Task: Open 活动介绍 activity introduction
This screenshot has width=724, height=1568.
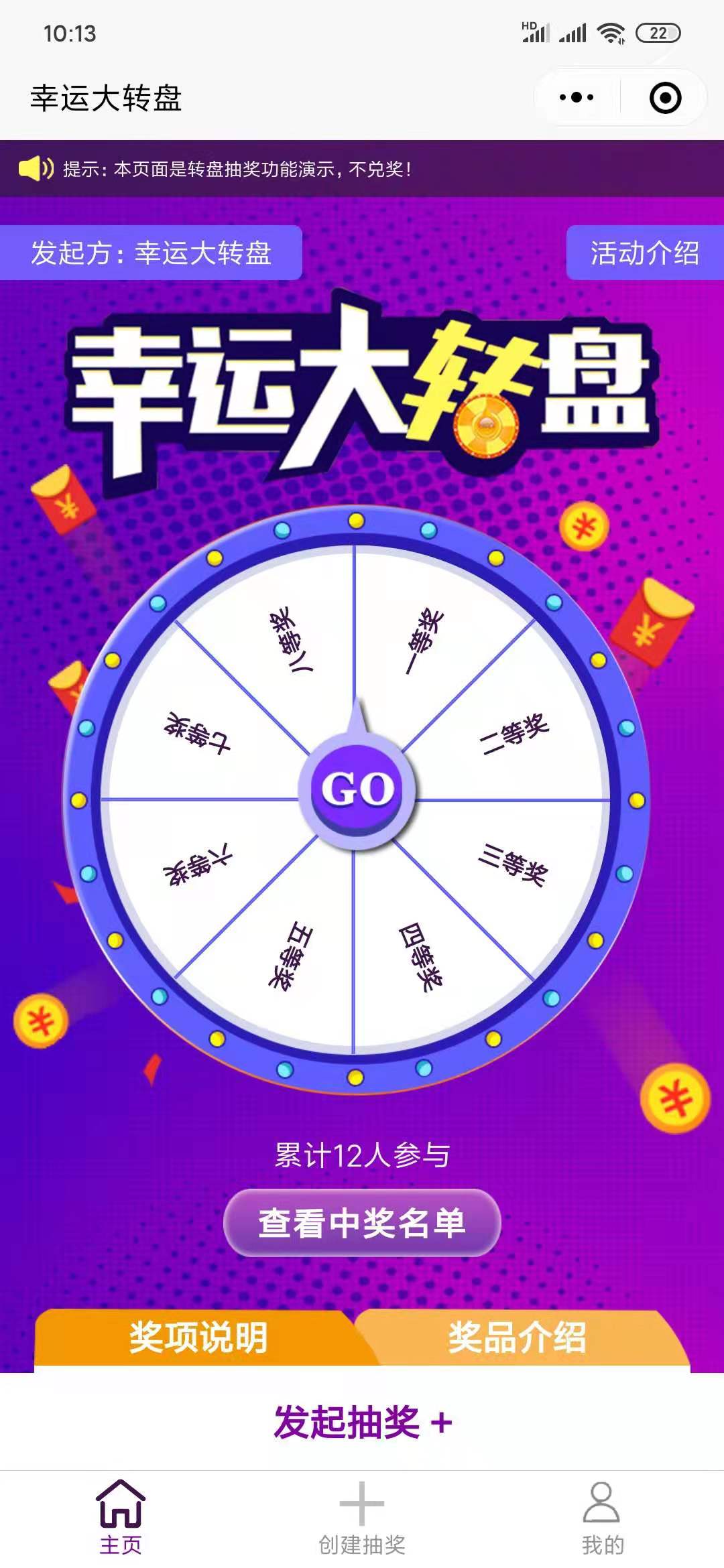Action: [644, 253]
